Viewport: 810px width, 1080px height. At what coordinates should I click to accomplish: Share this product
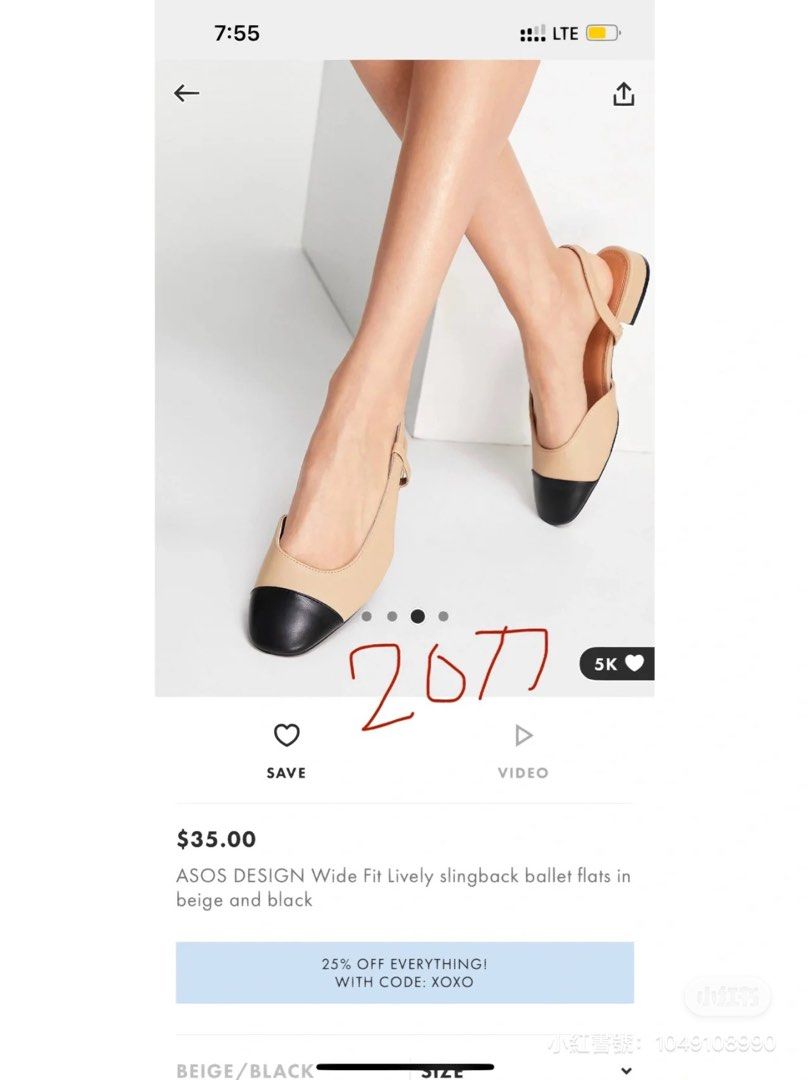623,94
